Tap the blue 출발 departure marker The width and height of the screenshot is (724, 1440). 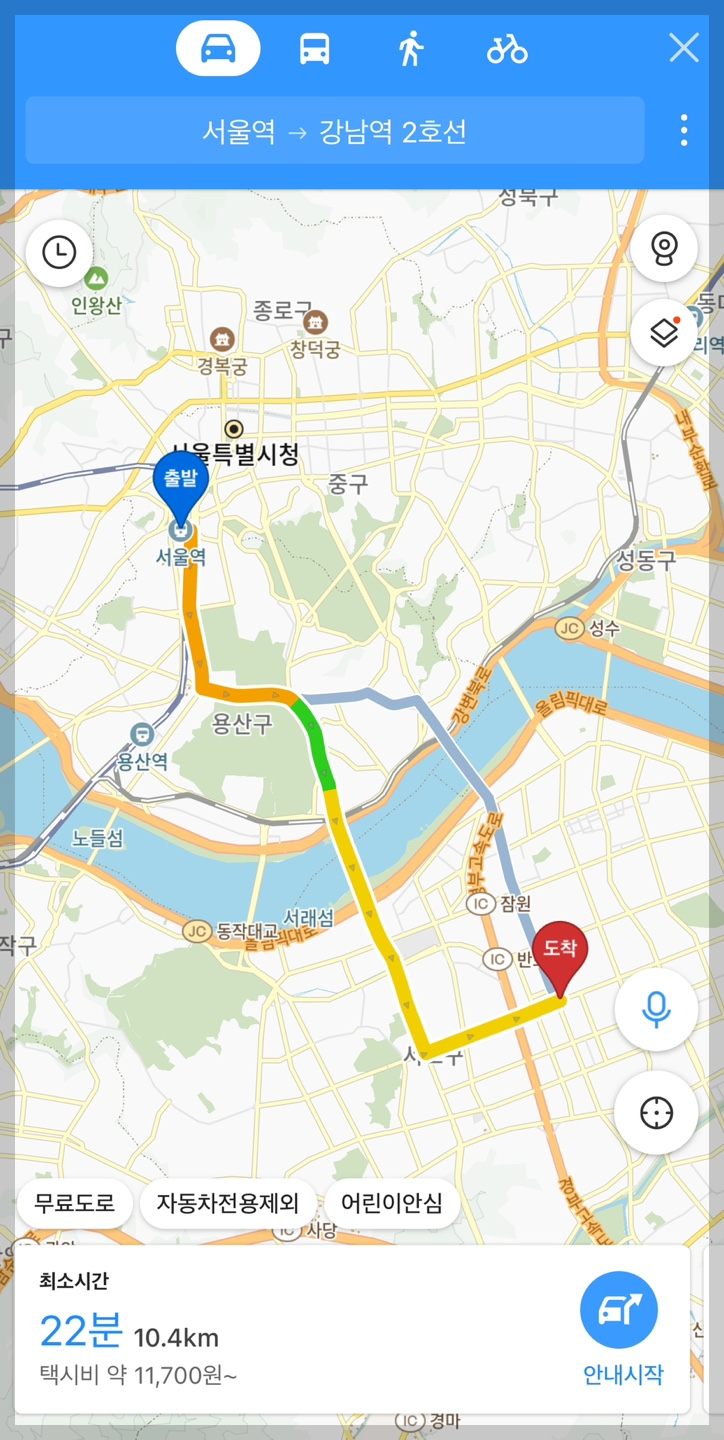pyautogui.click(x=180, y=480)
